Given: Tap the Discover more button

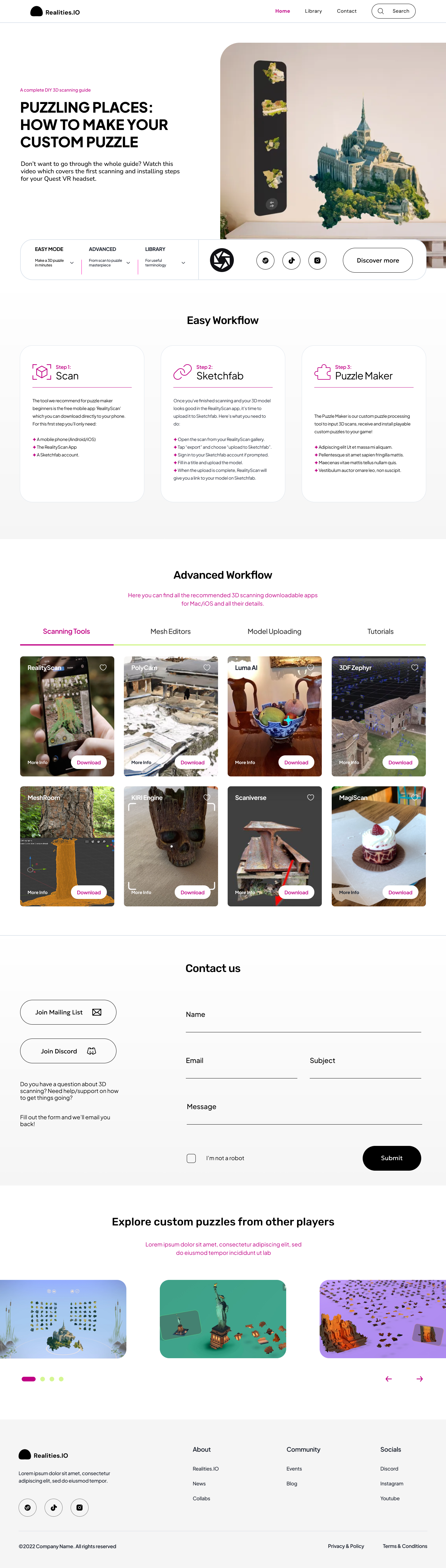Looking at the screenshot, I should (377, 260).
